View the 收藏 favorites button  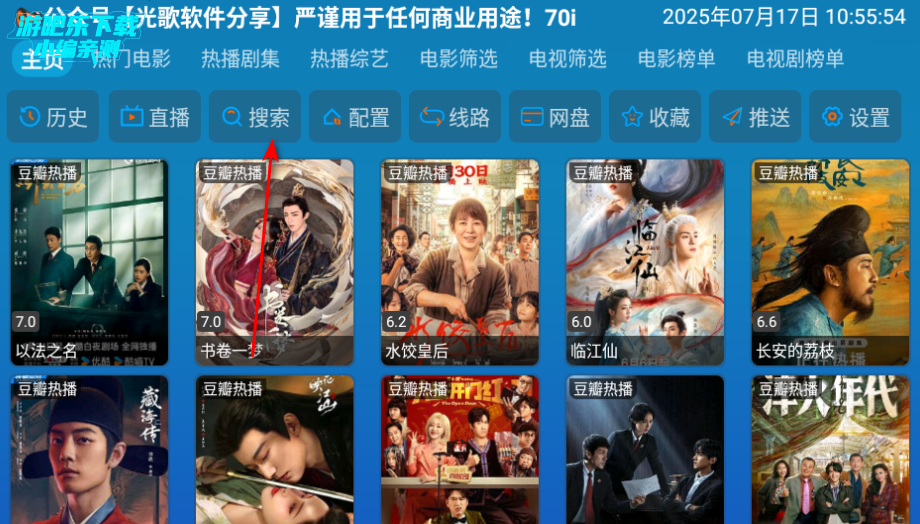pyautogui.click(x=655, y=118)
